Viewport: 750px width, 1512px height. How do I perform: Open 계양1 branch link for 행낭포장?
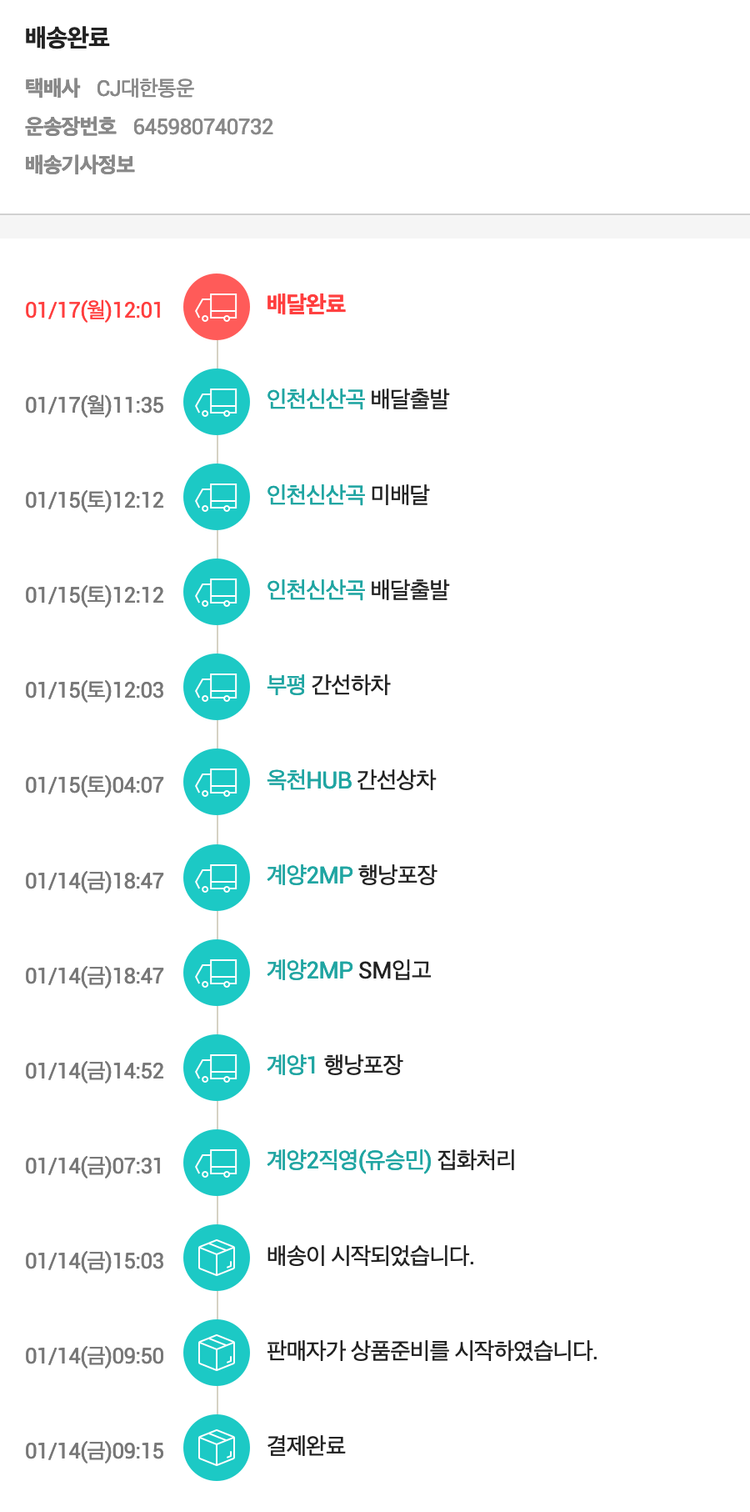pyautogui.click(x=291, y=1065)
